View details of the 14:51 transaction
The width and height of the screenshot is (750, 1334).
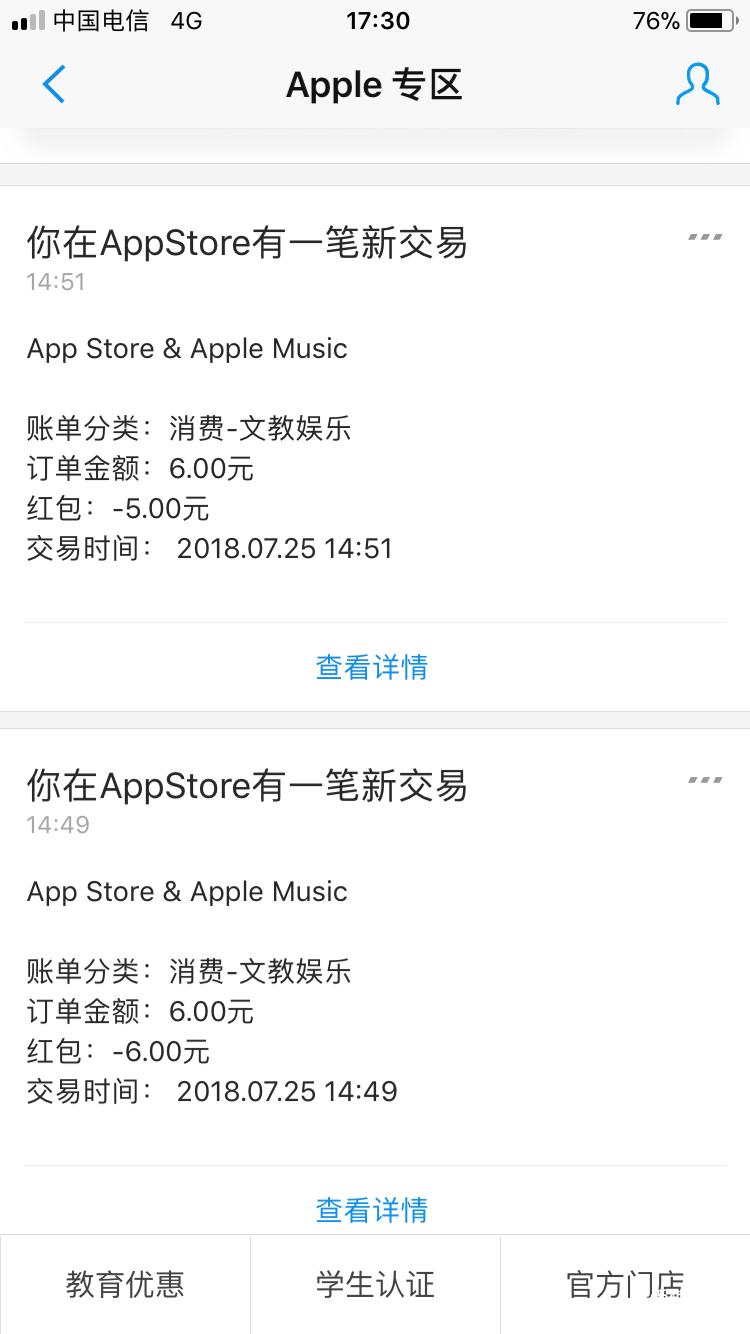pyautogui.click(x=372, y=667)
